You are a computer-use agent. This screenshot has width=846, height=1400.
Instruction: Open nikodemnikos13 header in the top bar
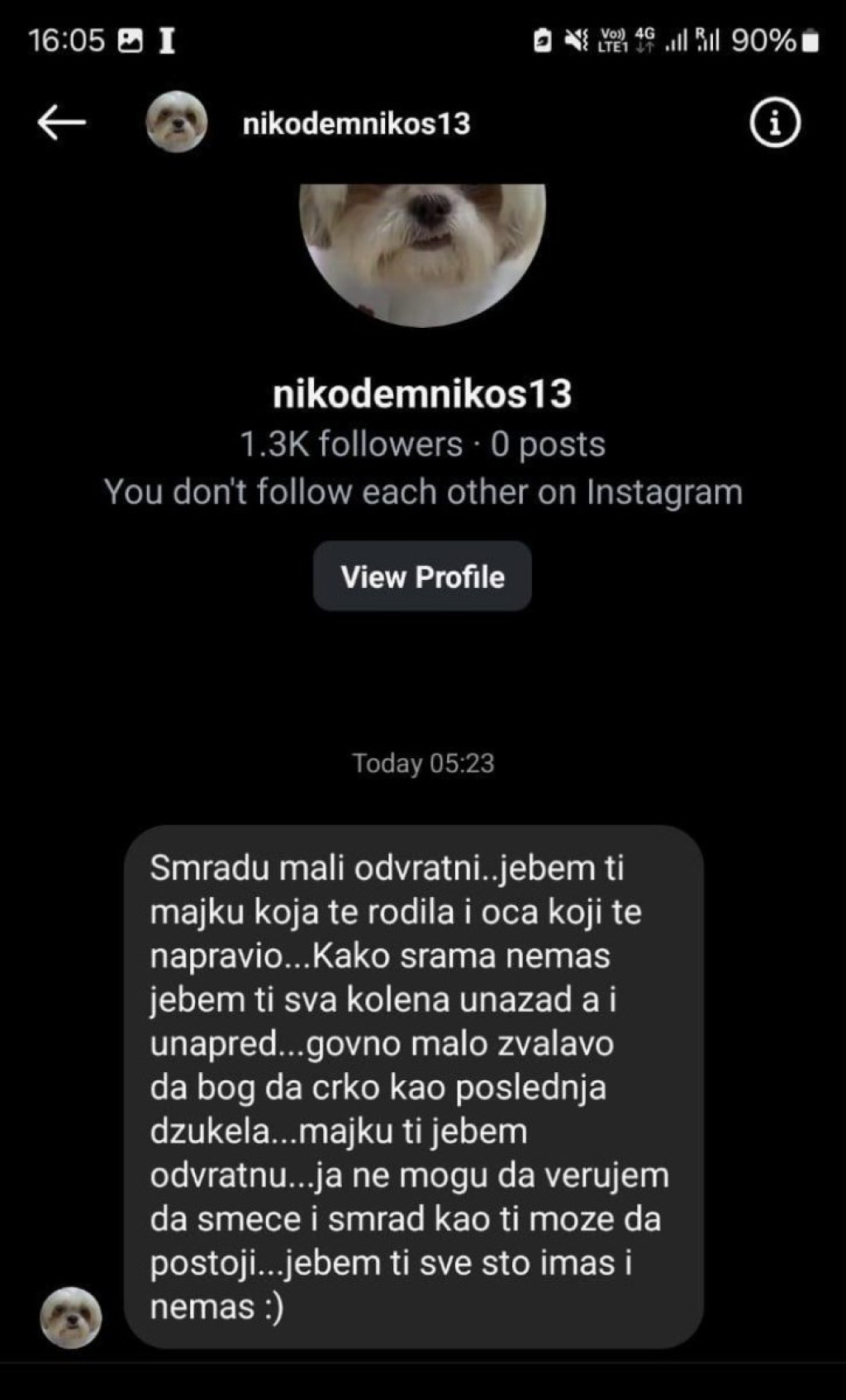pos(356,124)
